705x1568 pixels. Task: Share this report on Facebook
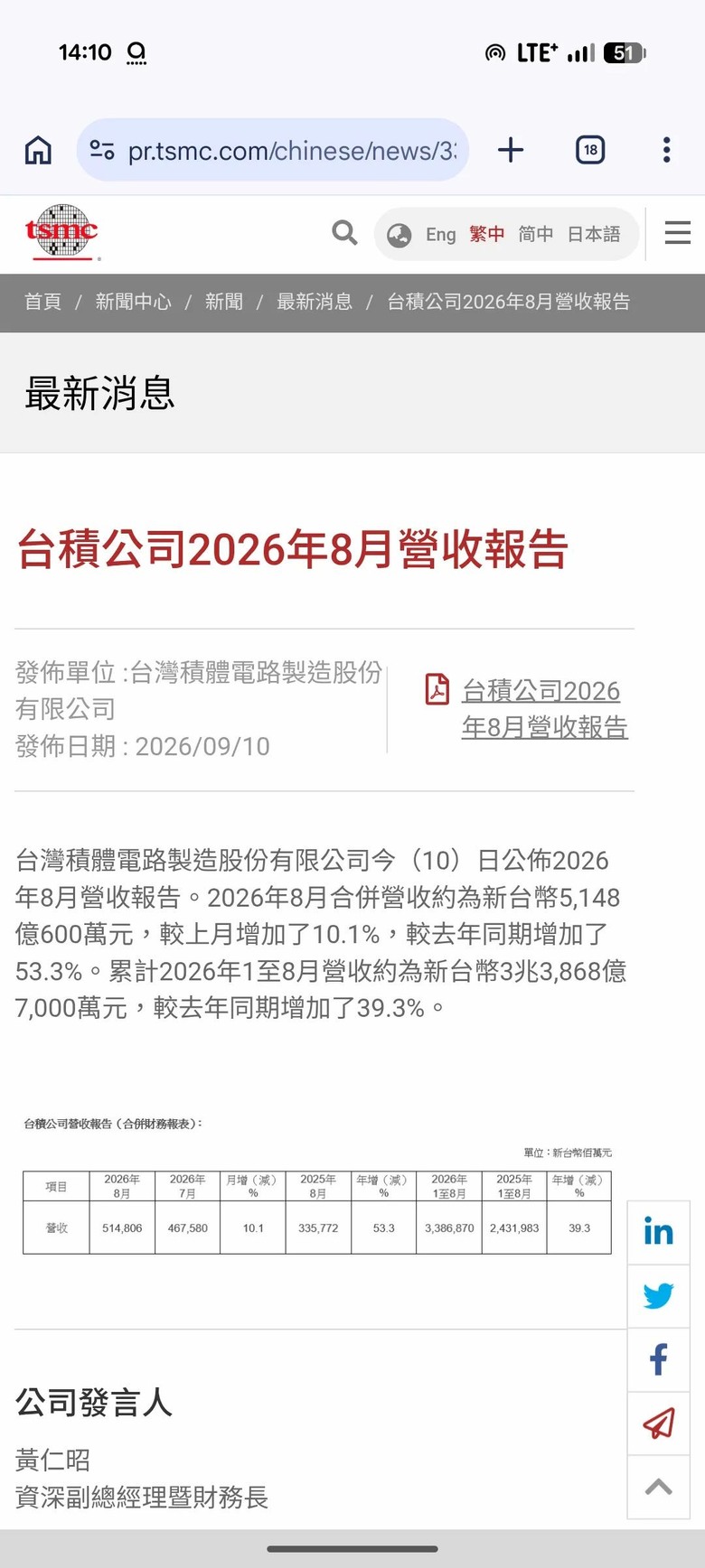(x=659, y=1359)
